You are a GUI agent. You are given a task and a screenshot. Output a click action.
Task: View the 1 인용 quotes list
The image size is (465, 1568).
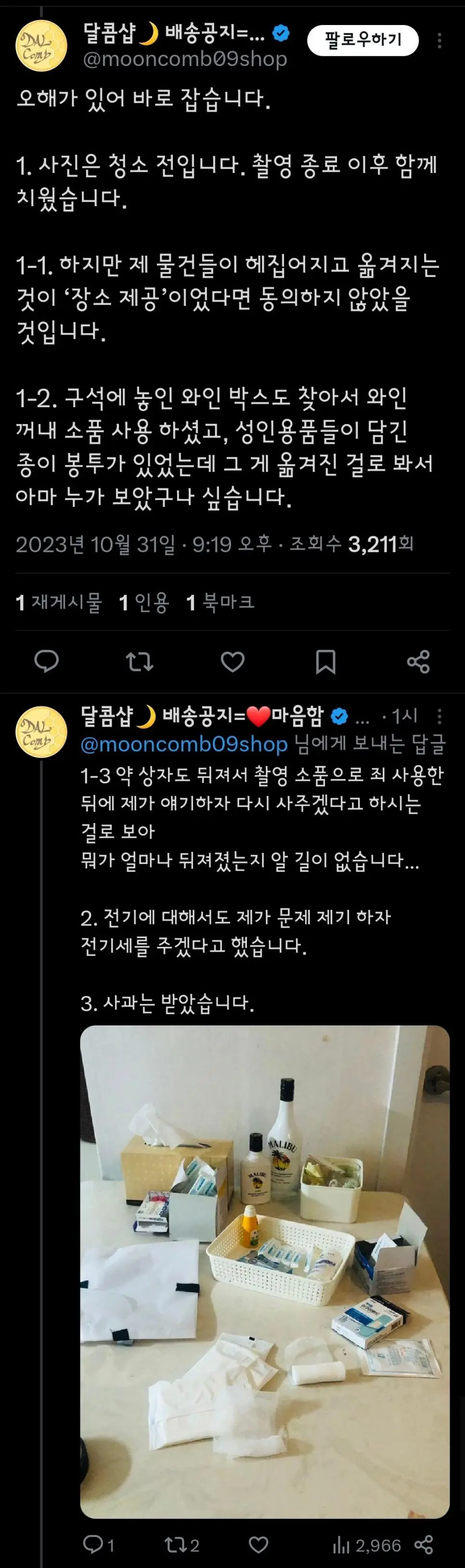tap(144, 603)
